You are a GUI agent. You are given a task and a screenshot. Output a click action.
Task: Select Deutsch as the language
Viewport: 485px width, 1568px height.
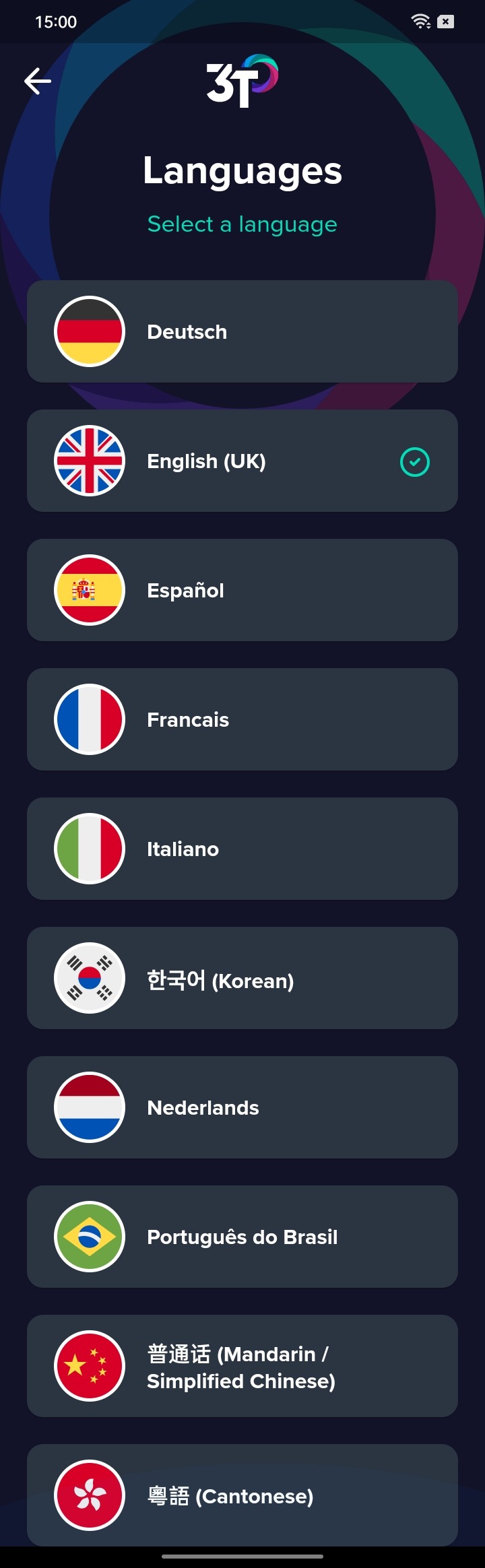pos(243,331)
